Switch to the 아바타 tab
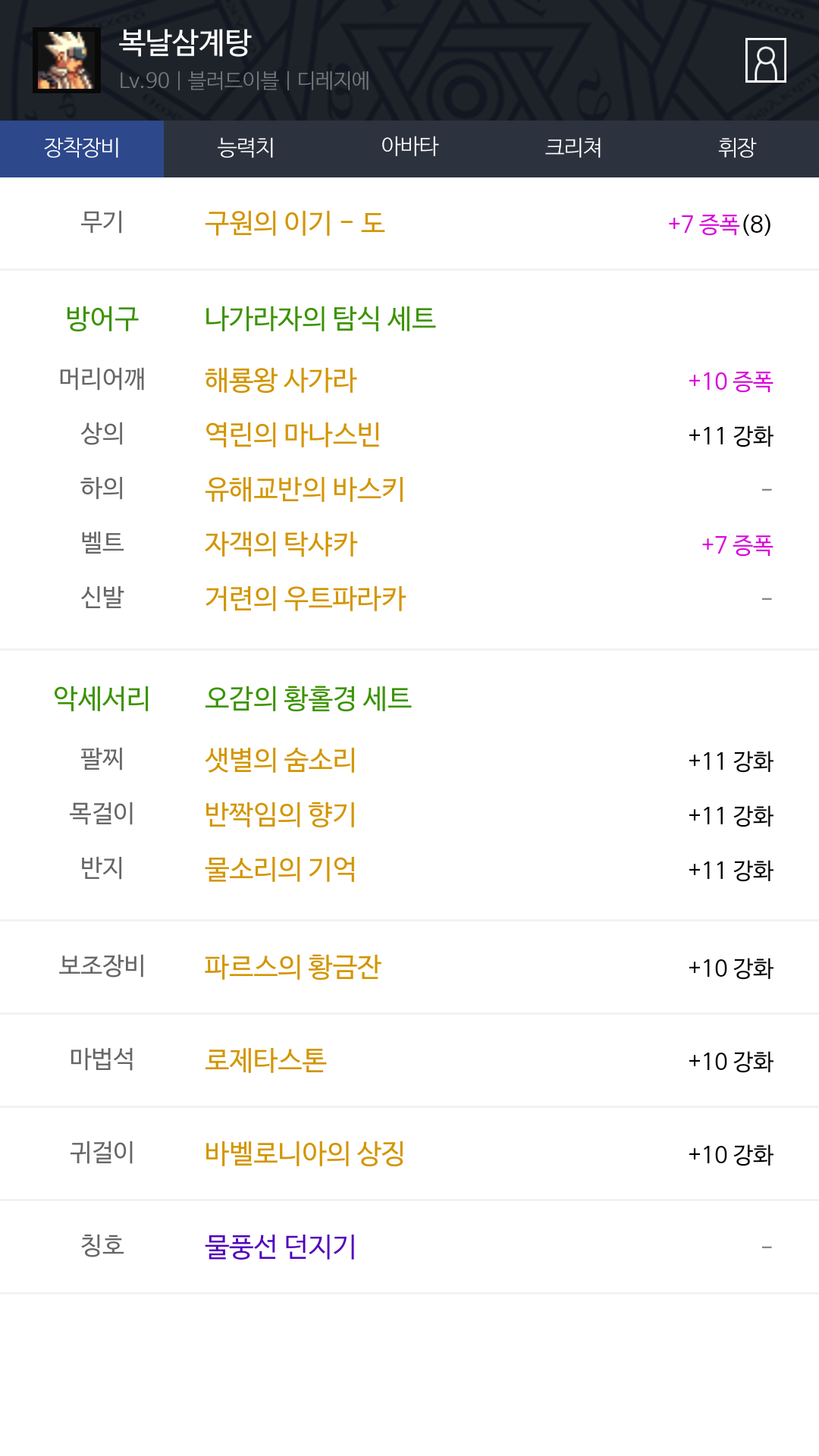 409,149
